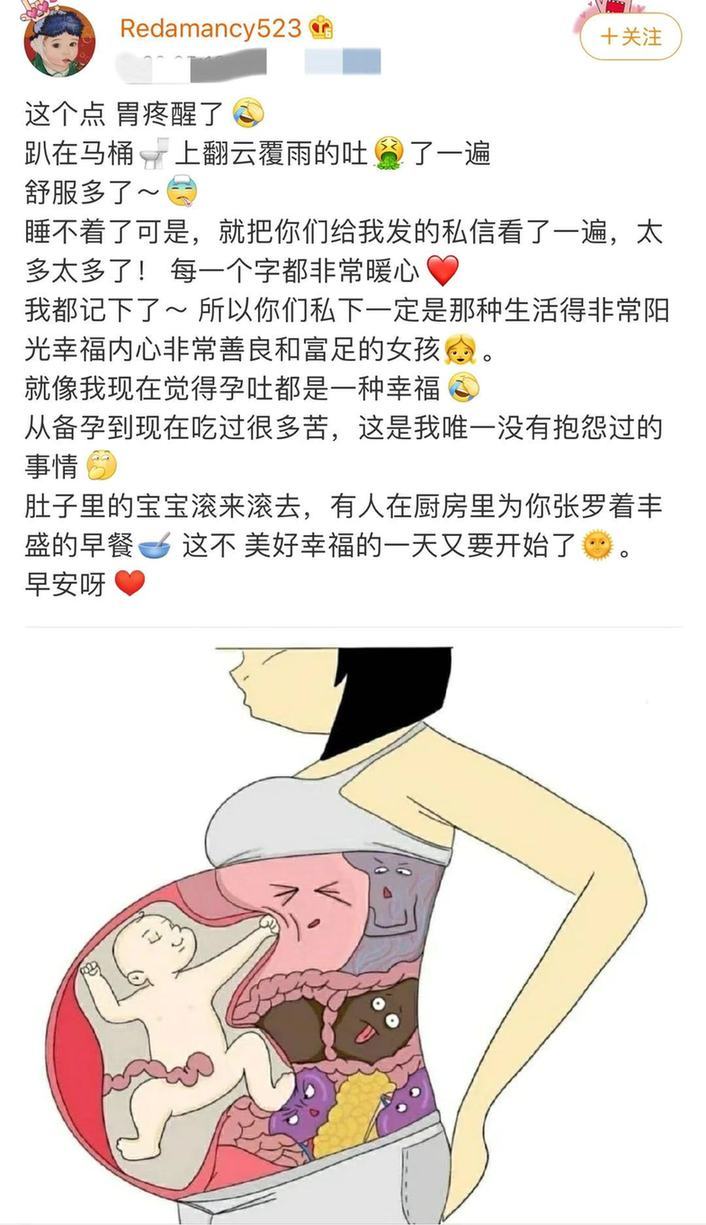Follow the user with the +关注 button
The image size is (706, 1225).
click(630, 37)
